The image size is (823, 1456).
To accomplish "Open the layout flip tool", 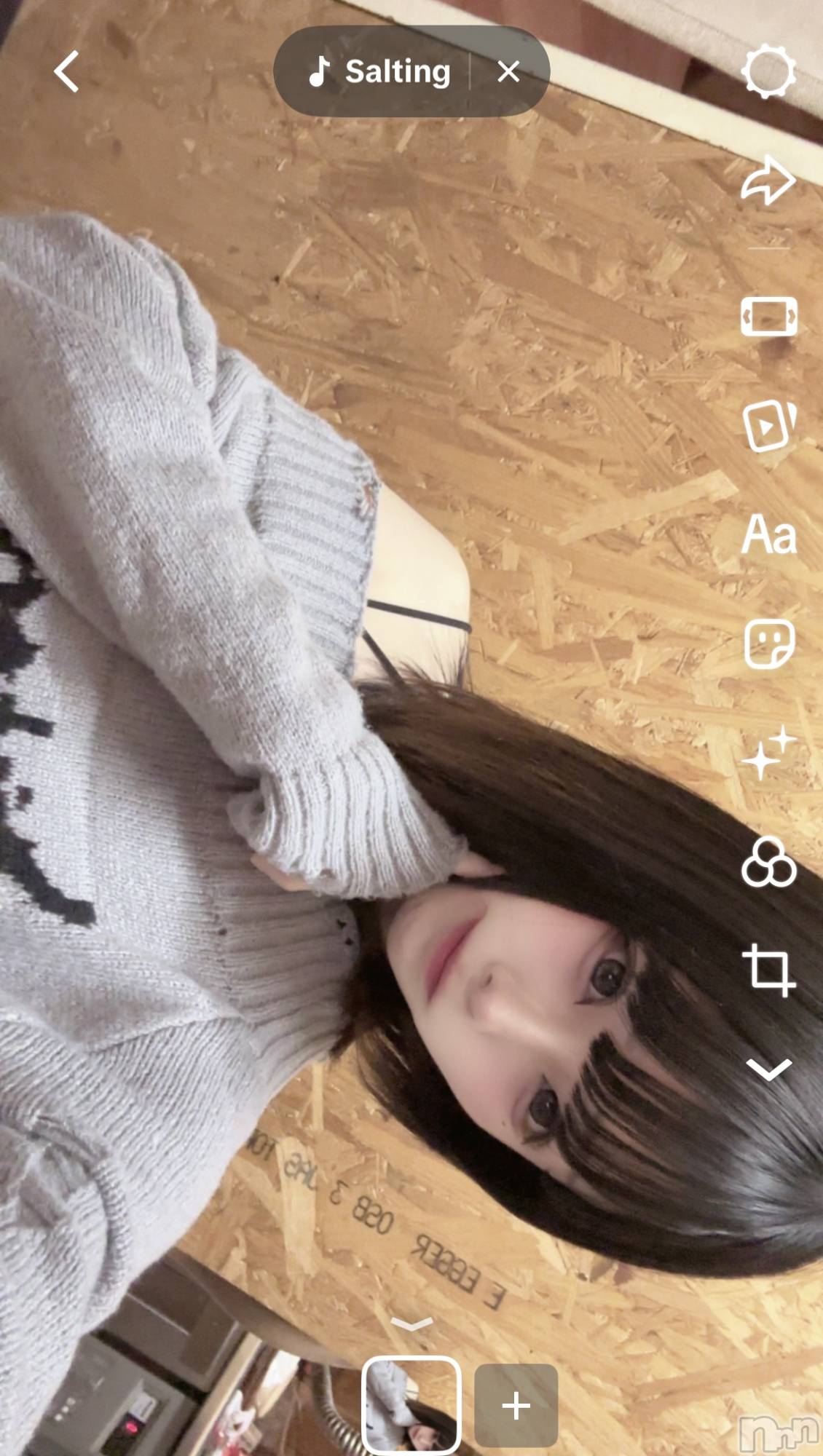I will pyautogui.click(x=768, y=316).
